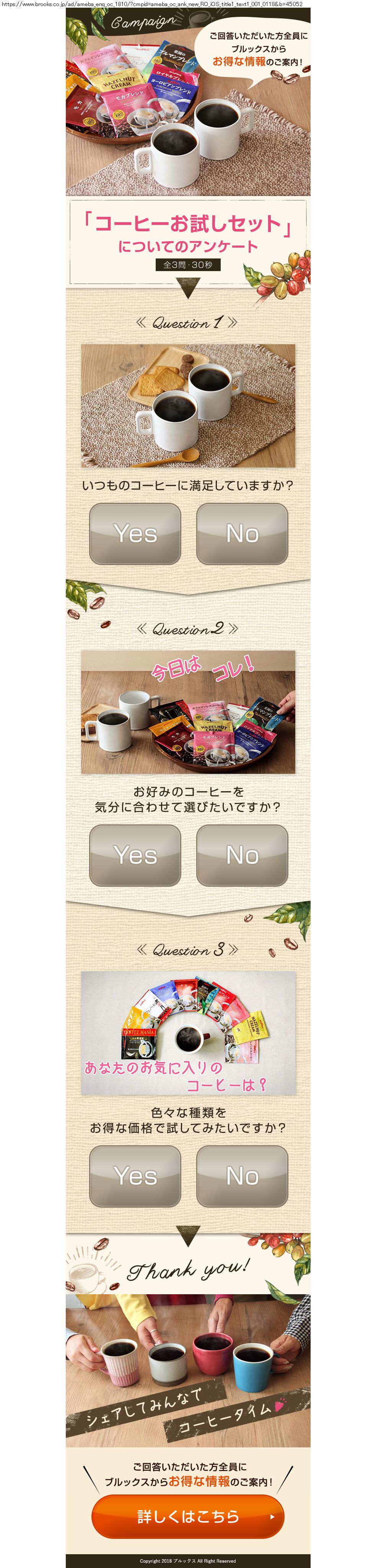The height and width of the screenshot is (1568, 376).
Task: Choose No for Question 2
Action: tap(241, 855)
